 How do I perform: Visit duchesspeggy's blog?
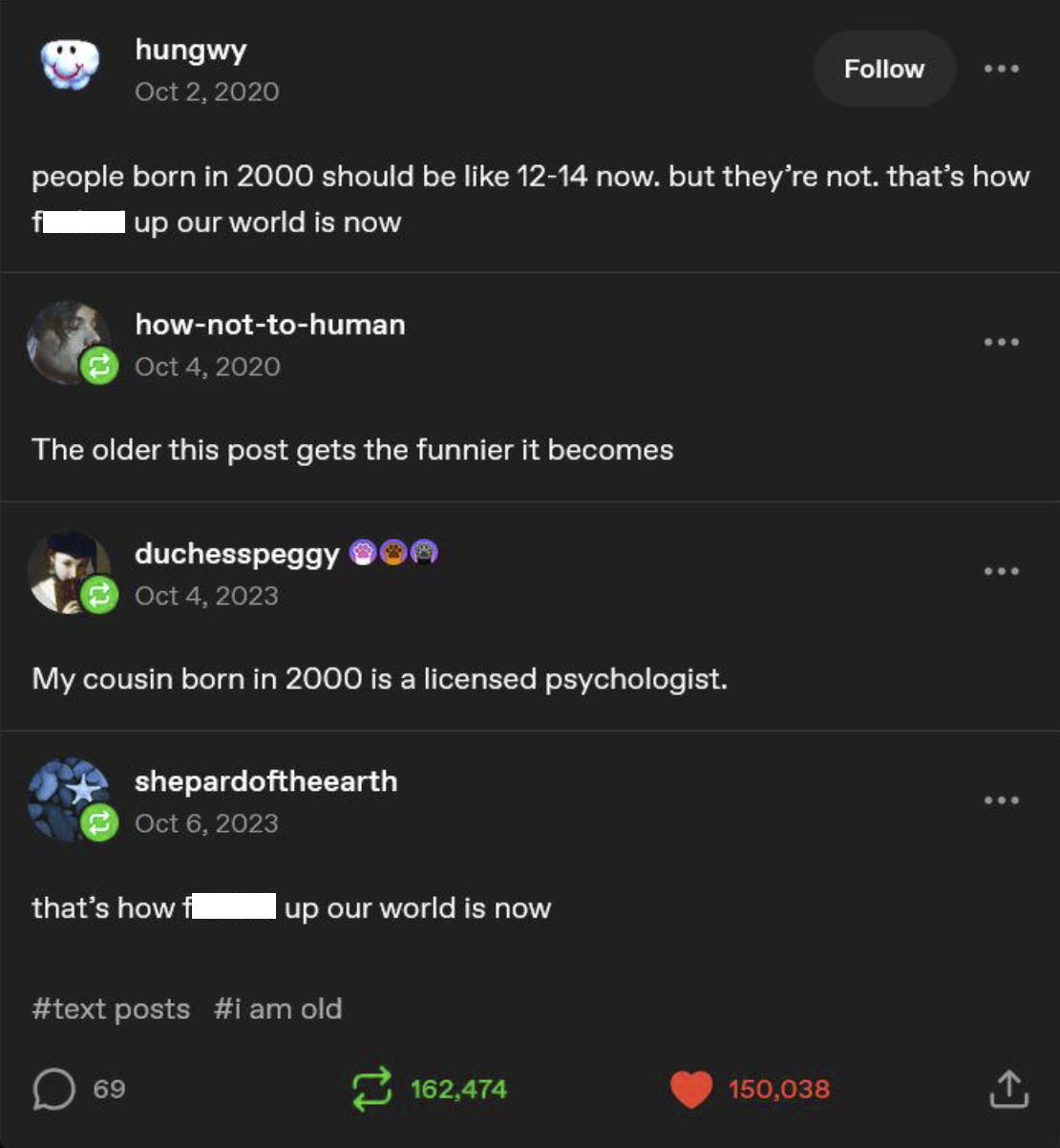237,554
